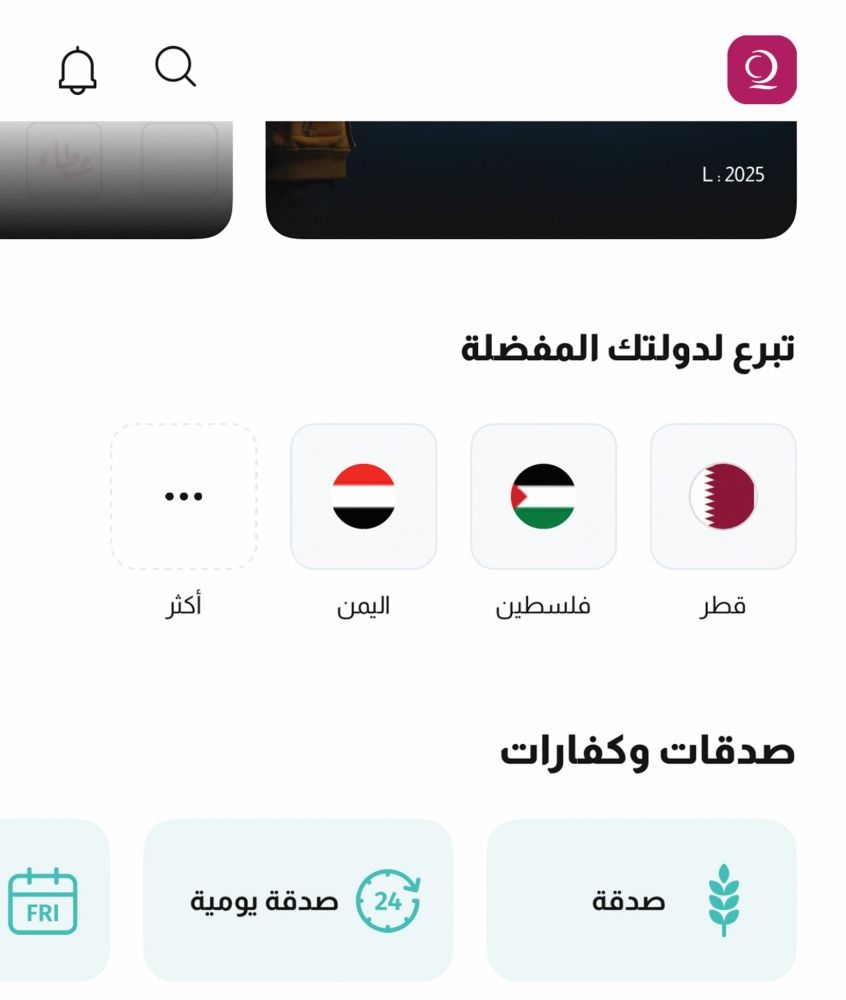The height and width of the screenshot is (1000, 846).
Task: Choose Palestine (فلسطين) flag tile
Action: click(543, 496)
